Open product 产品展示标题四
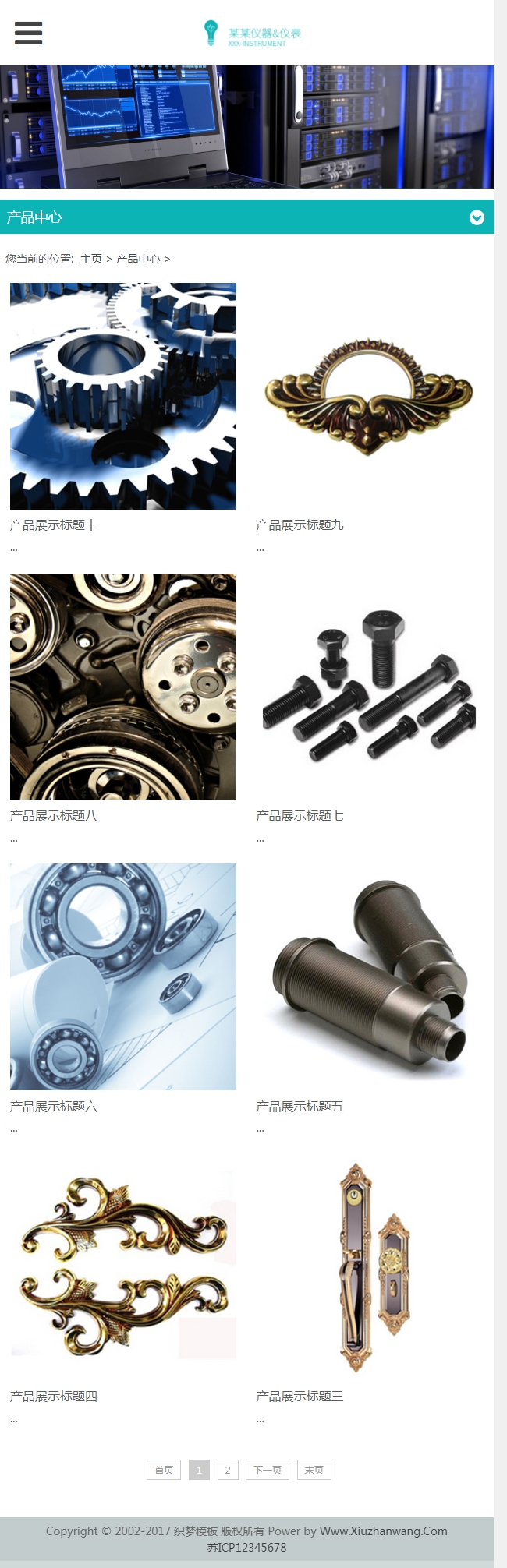 pos(122,1267)
